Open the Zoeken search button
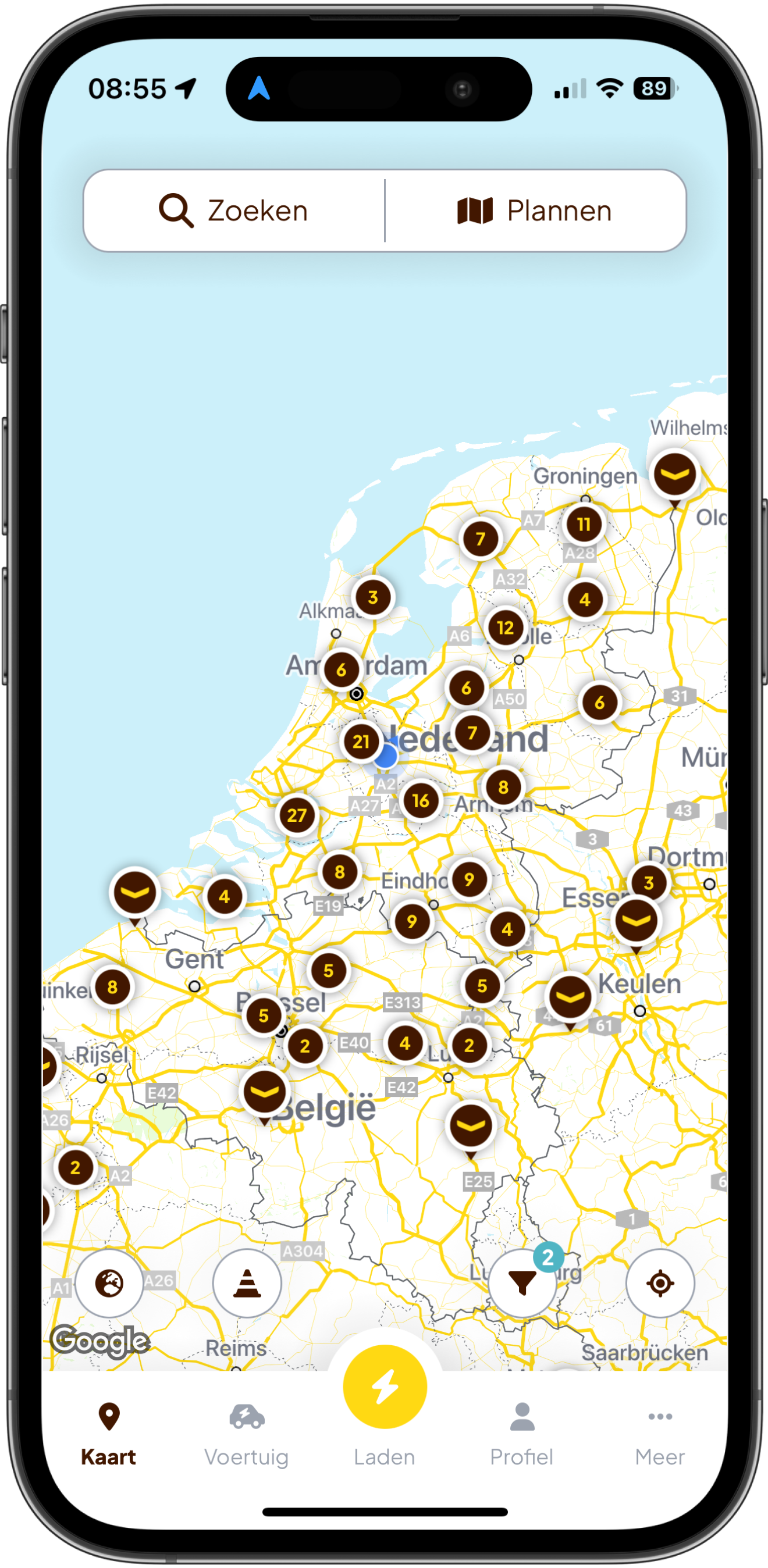The height and width of the screenshot is (1568, 768). click(234, 211)
